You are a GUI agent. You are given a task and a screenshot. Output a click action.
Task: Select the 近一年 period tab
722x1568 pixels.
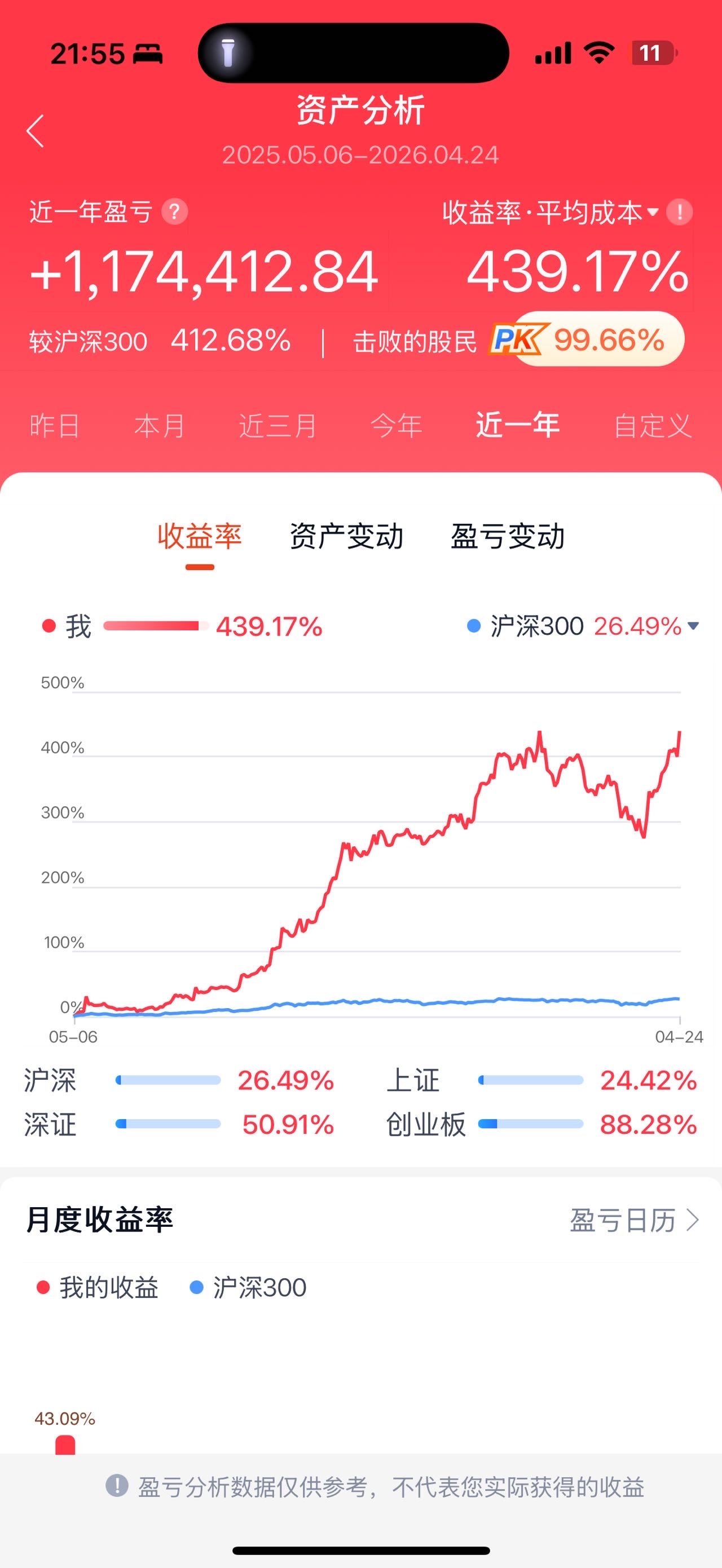pos(518,424)
